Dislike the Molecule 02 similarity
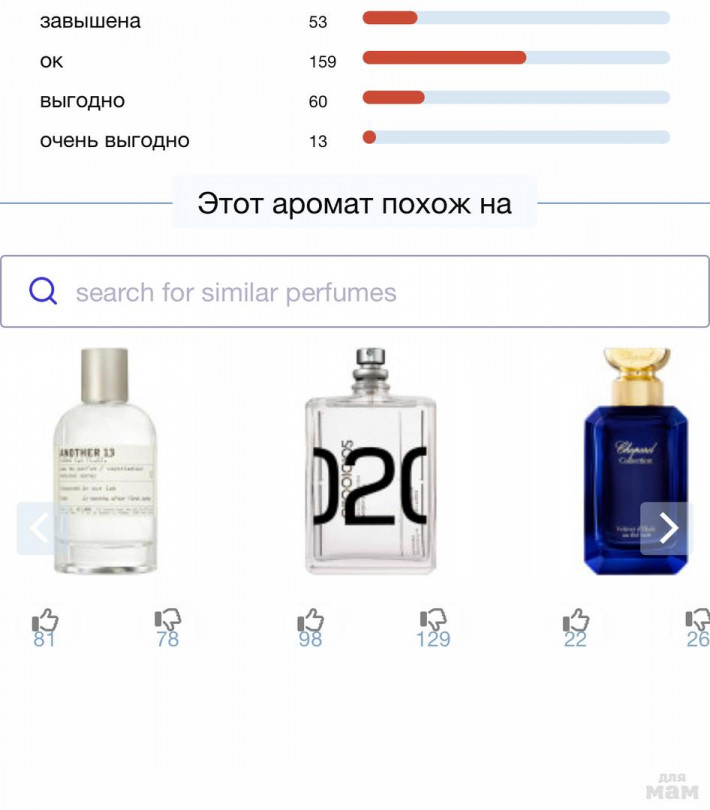Image resolution: width=710 pixels, height=810 pixels. [x=434, y=622]
